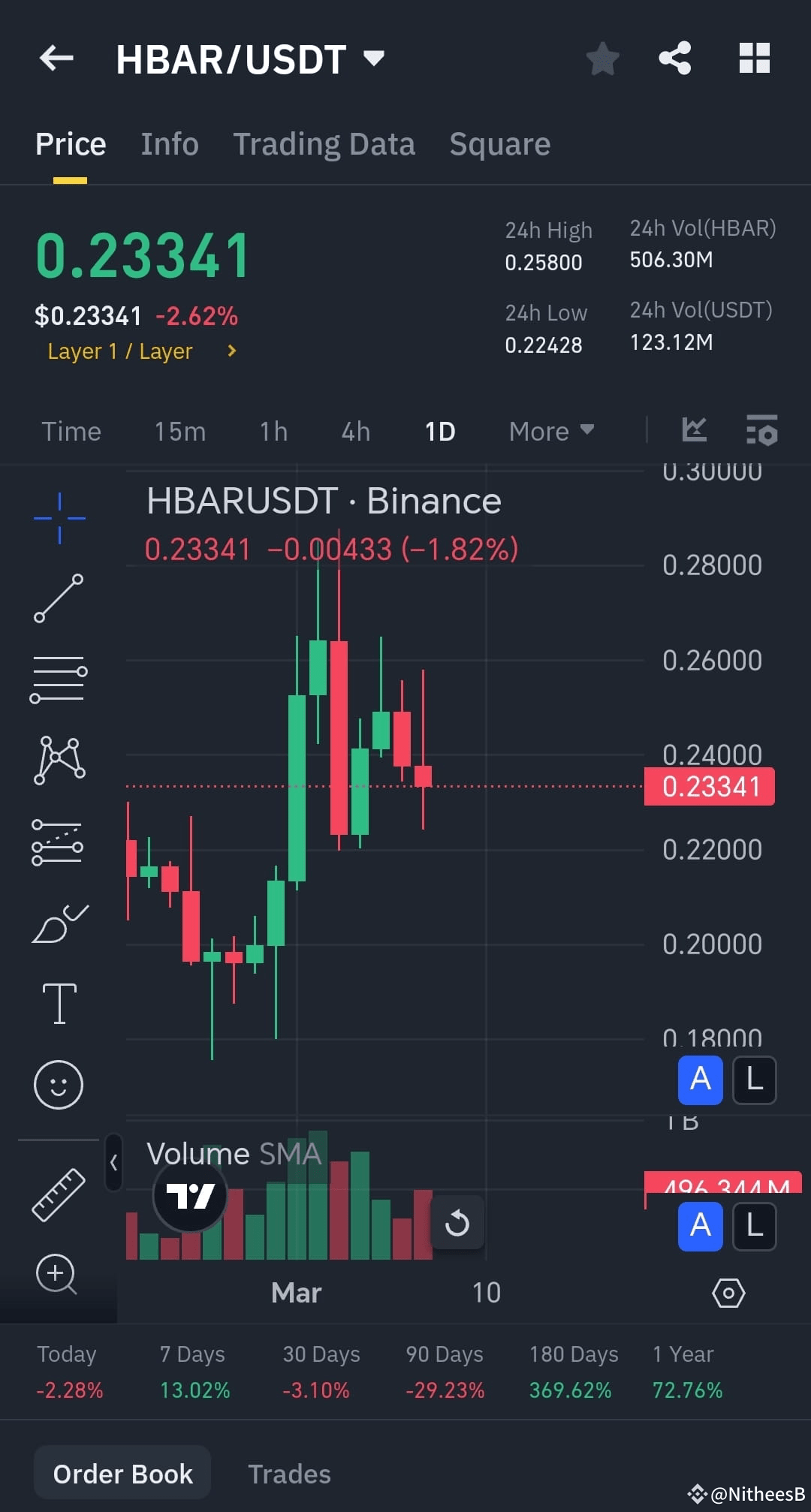Select the brush drawing tool
Viewport: 811px width, 1512px height.
[59, 922]
